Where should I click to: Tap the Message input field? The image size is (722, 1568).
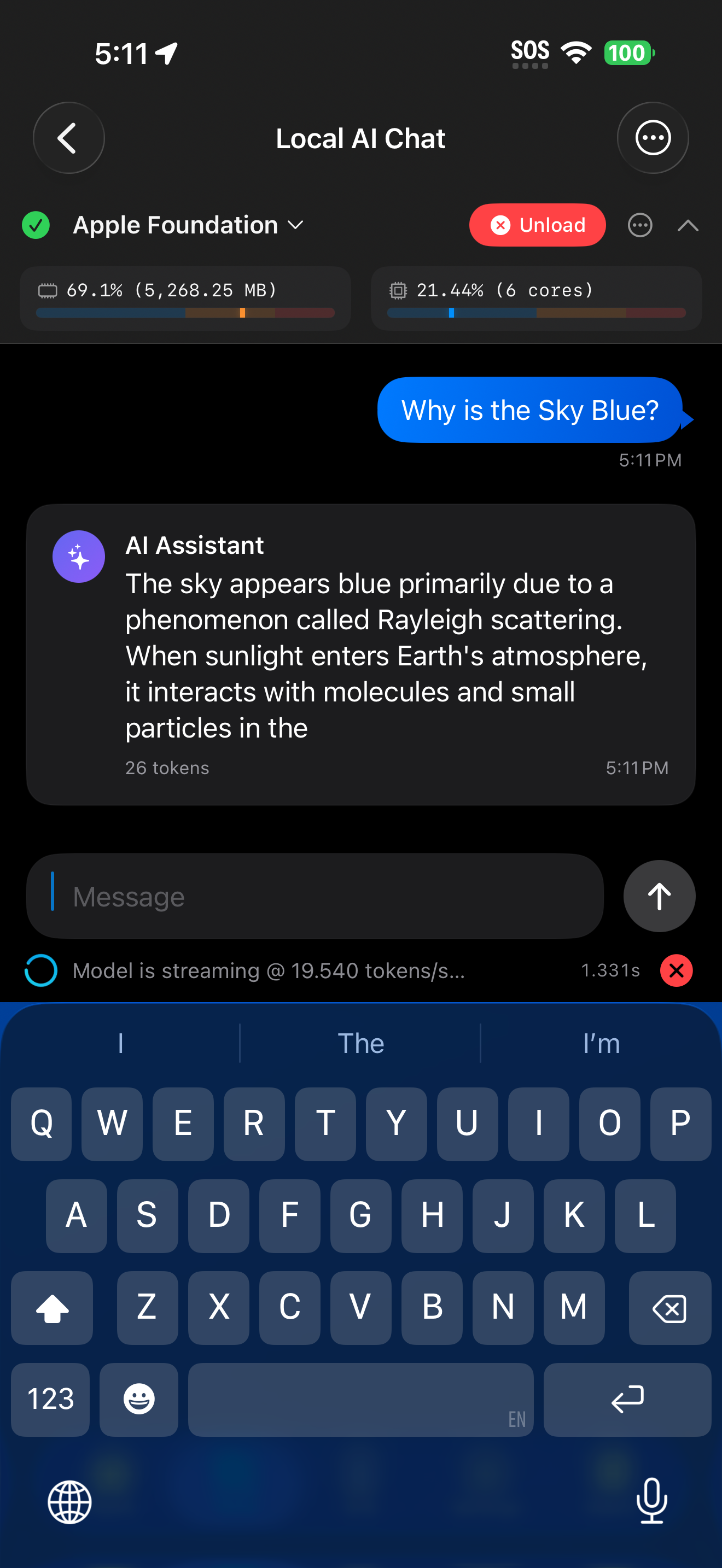(314, 896)
